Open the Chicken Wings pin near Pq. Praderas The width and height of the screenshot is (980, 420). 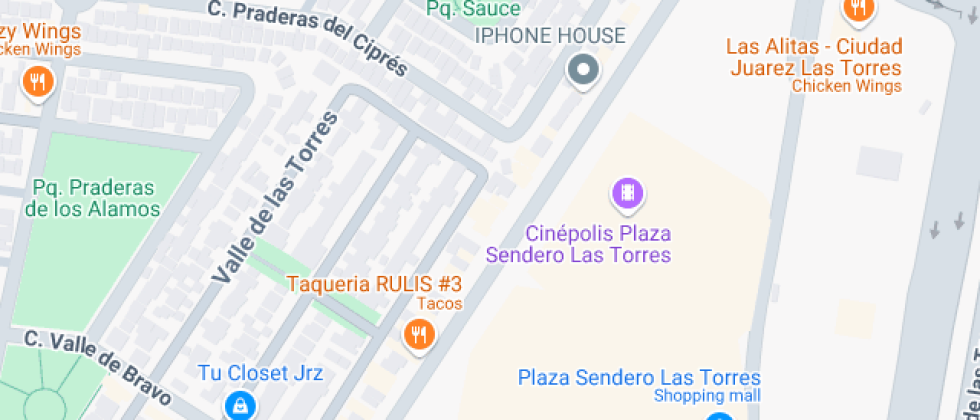click(38, 82)
